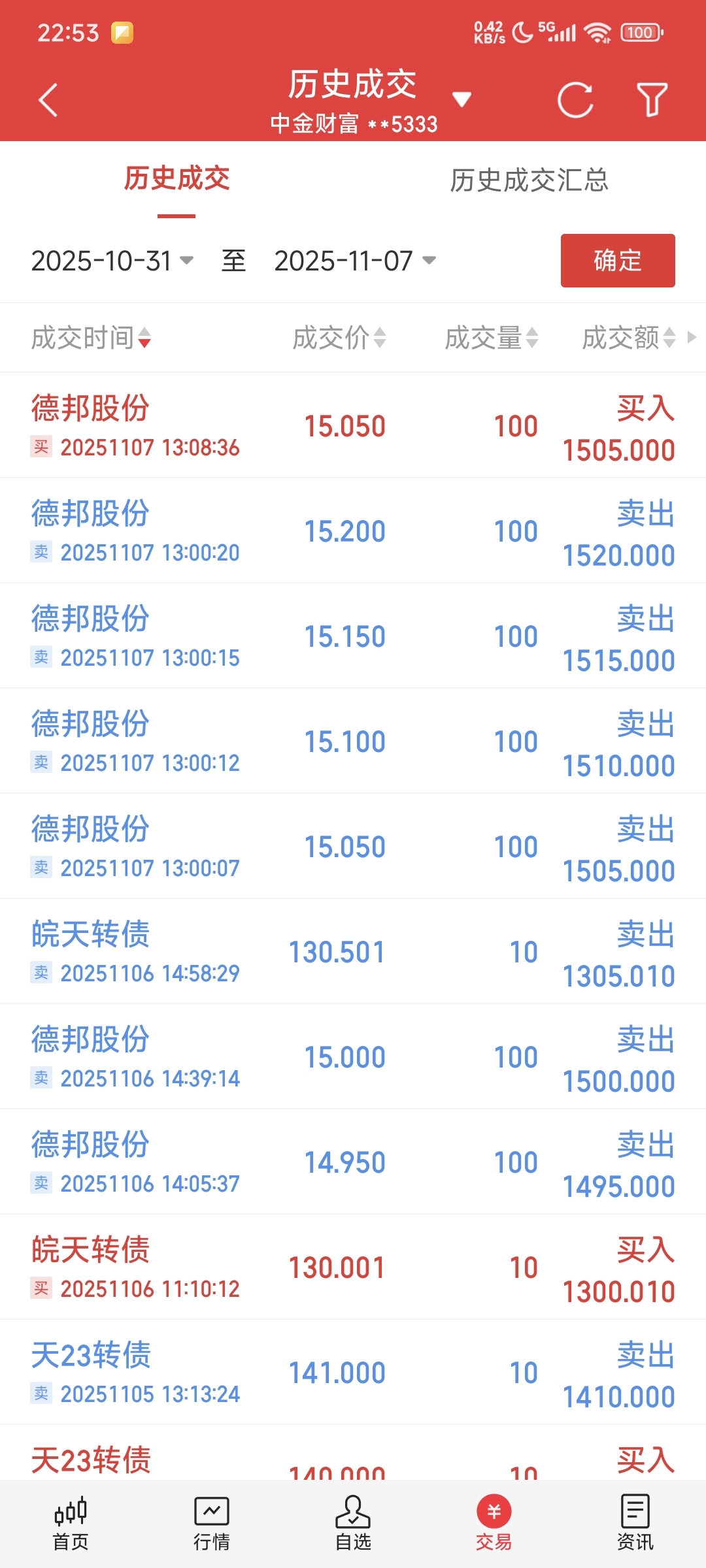The width and height of the screenshot is (706, 1568).
Task: Switch to the 历史成交汇总 tab
Action: [x=529, y=180]
